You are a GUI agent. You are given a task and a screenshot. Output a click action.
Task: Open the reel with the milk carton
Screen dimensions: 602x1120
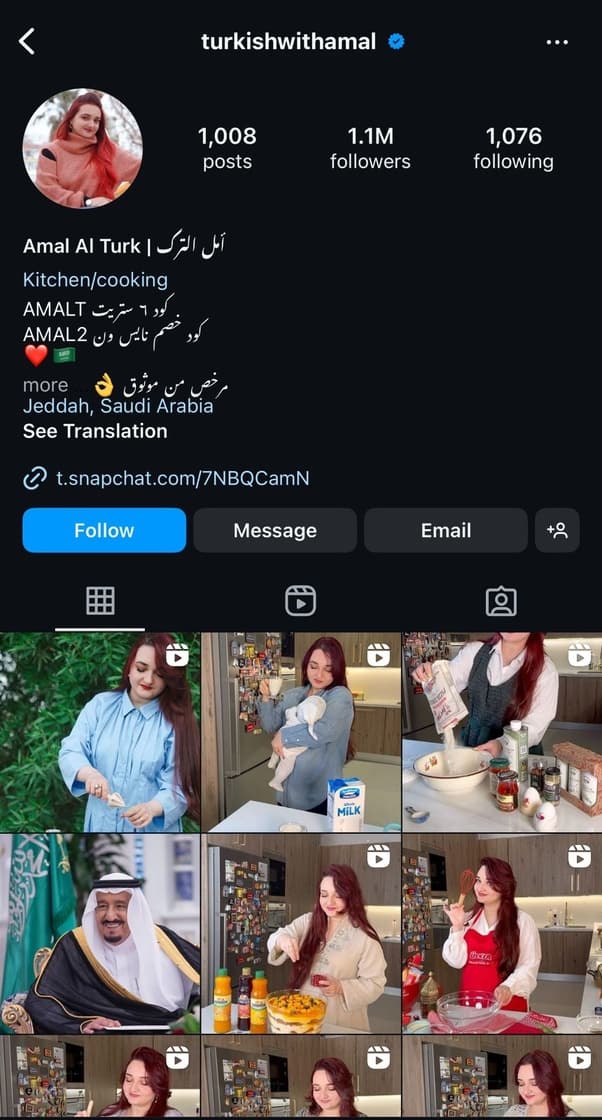[301, 732]
